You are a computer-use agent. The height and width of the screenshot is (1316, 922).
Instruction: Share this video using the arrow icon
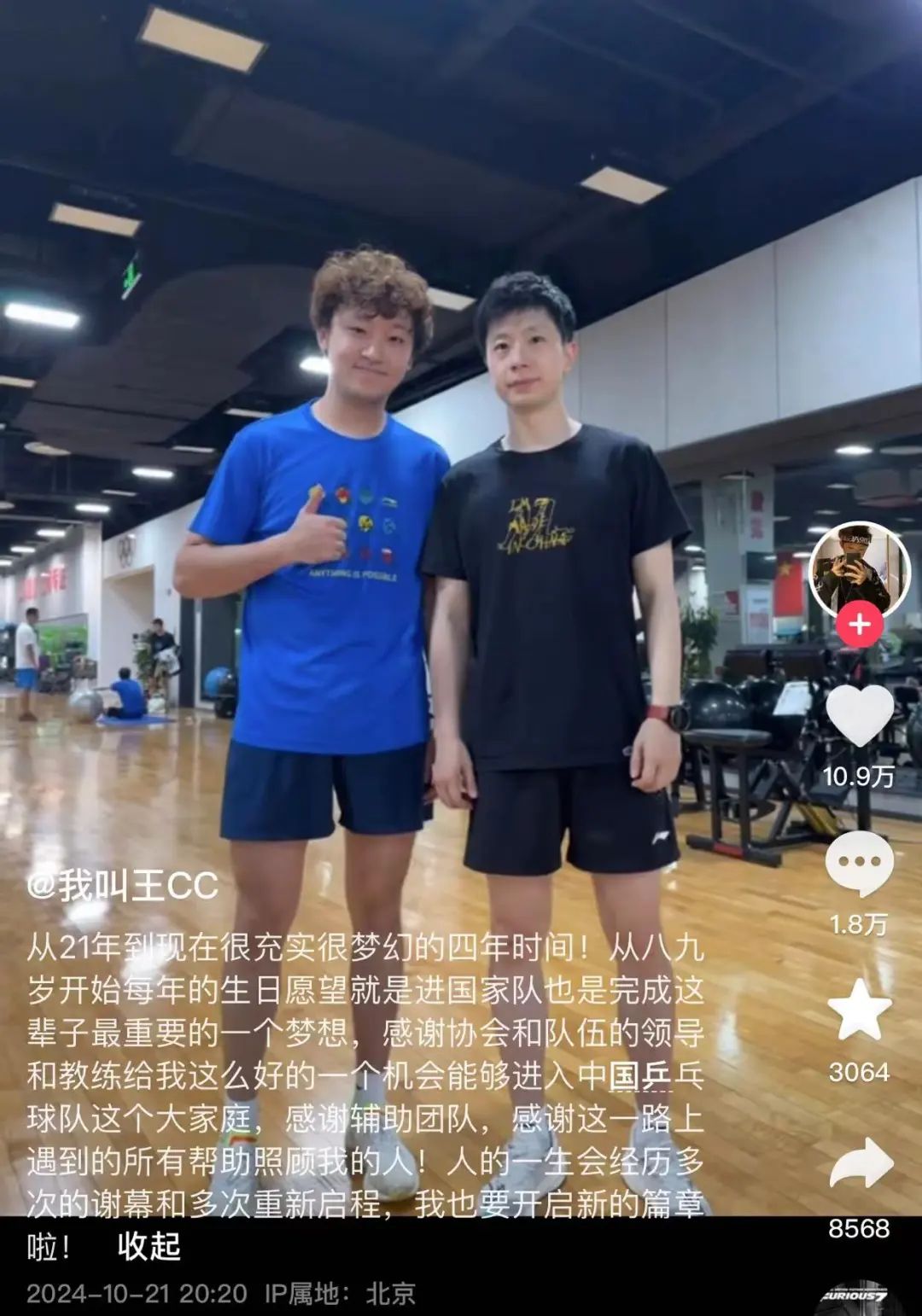point(859,1165)
